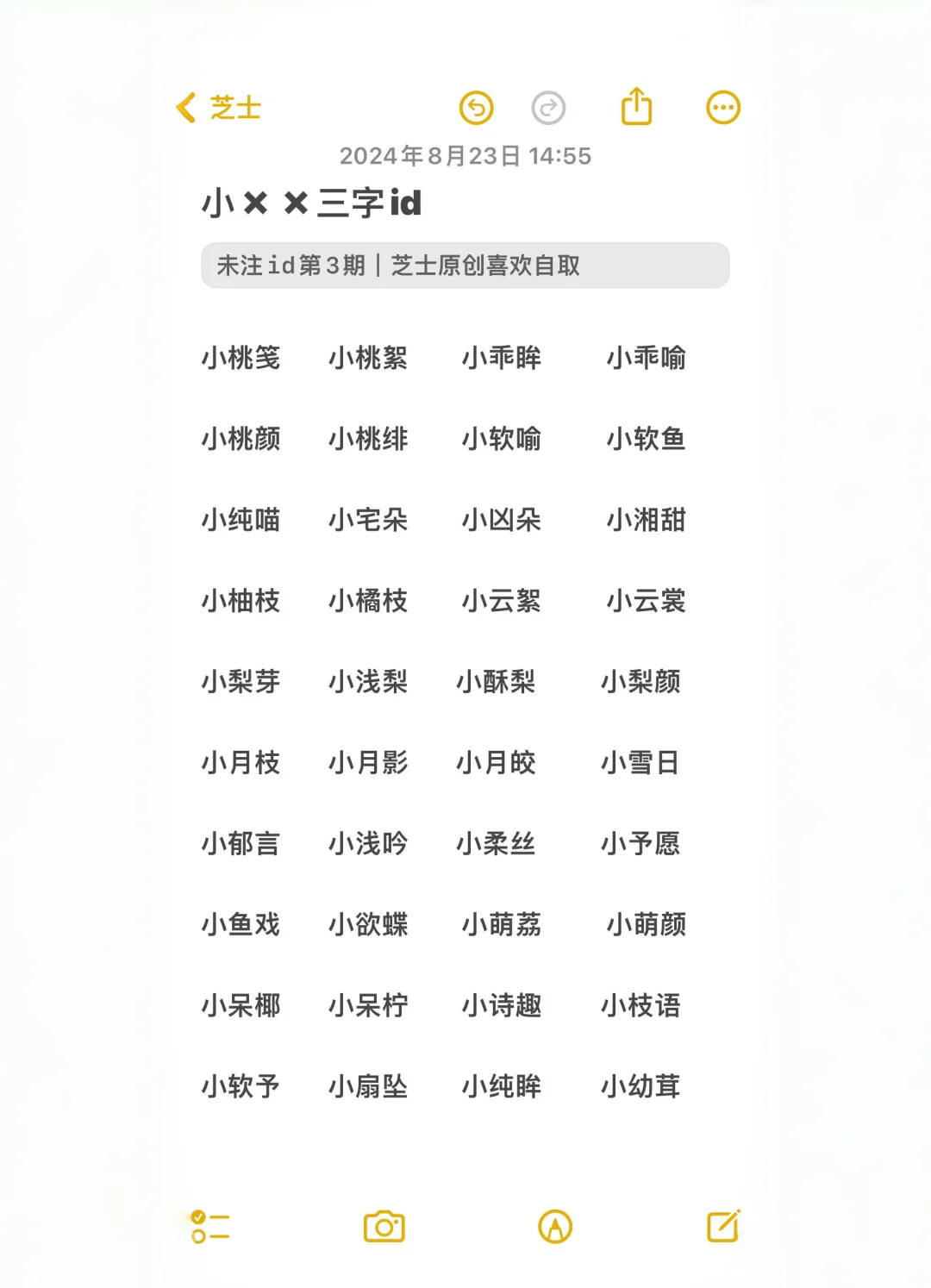This screenshot has height=1288, width=931.
Task: Tap the markup pen (A) icon
Action: 554,1225
